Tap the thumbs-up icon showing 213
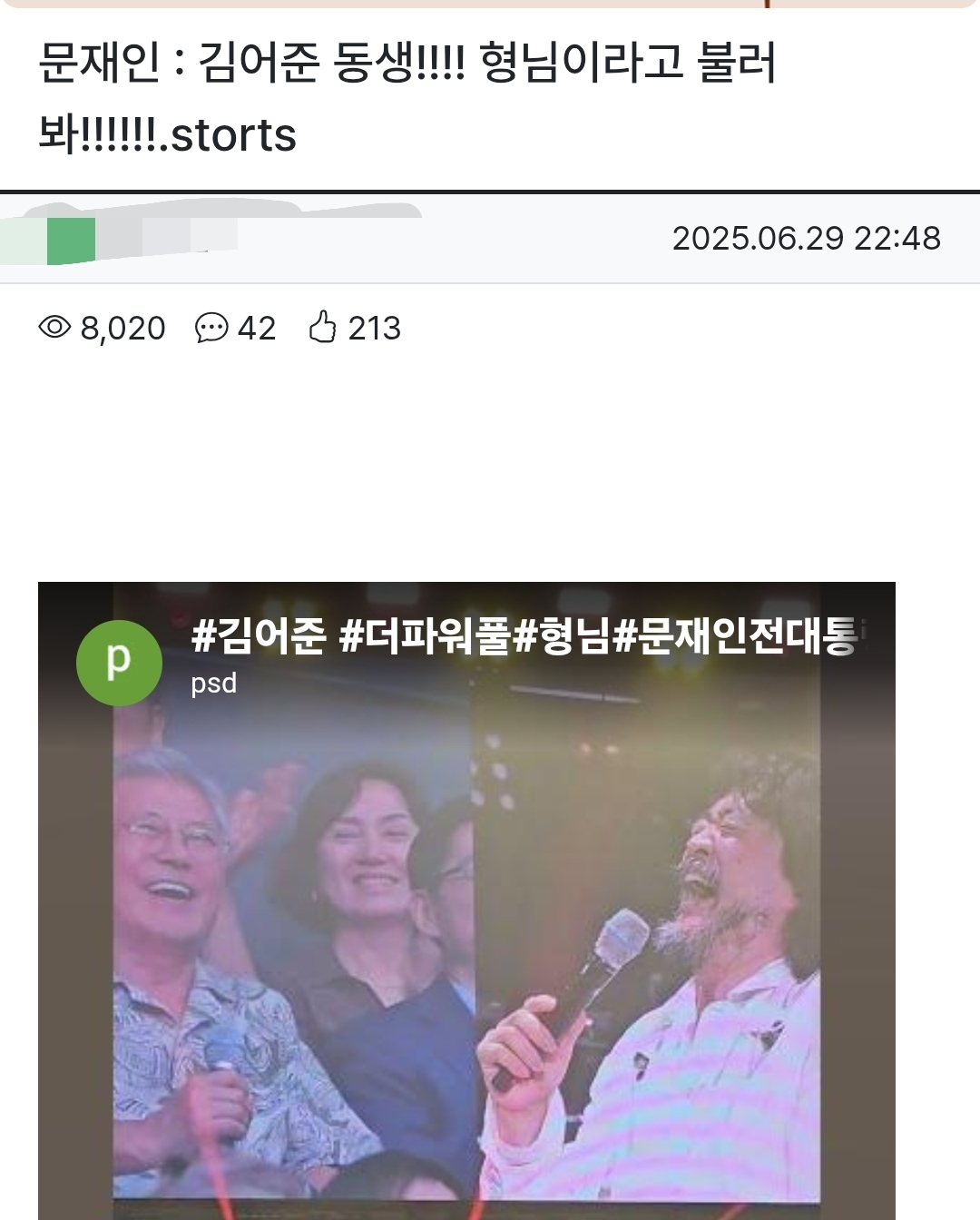 point(322,327)
